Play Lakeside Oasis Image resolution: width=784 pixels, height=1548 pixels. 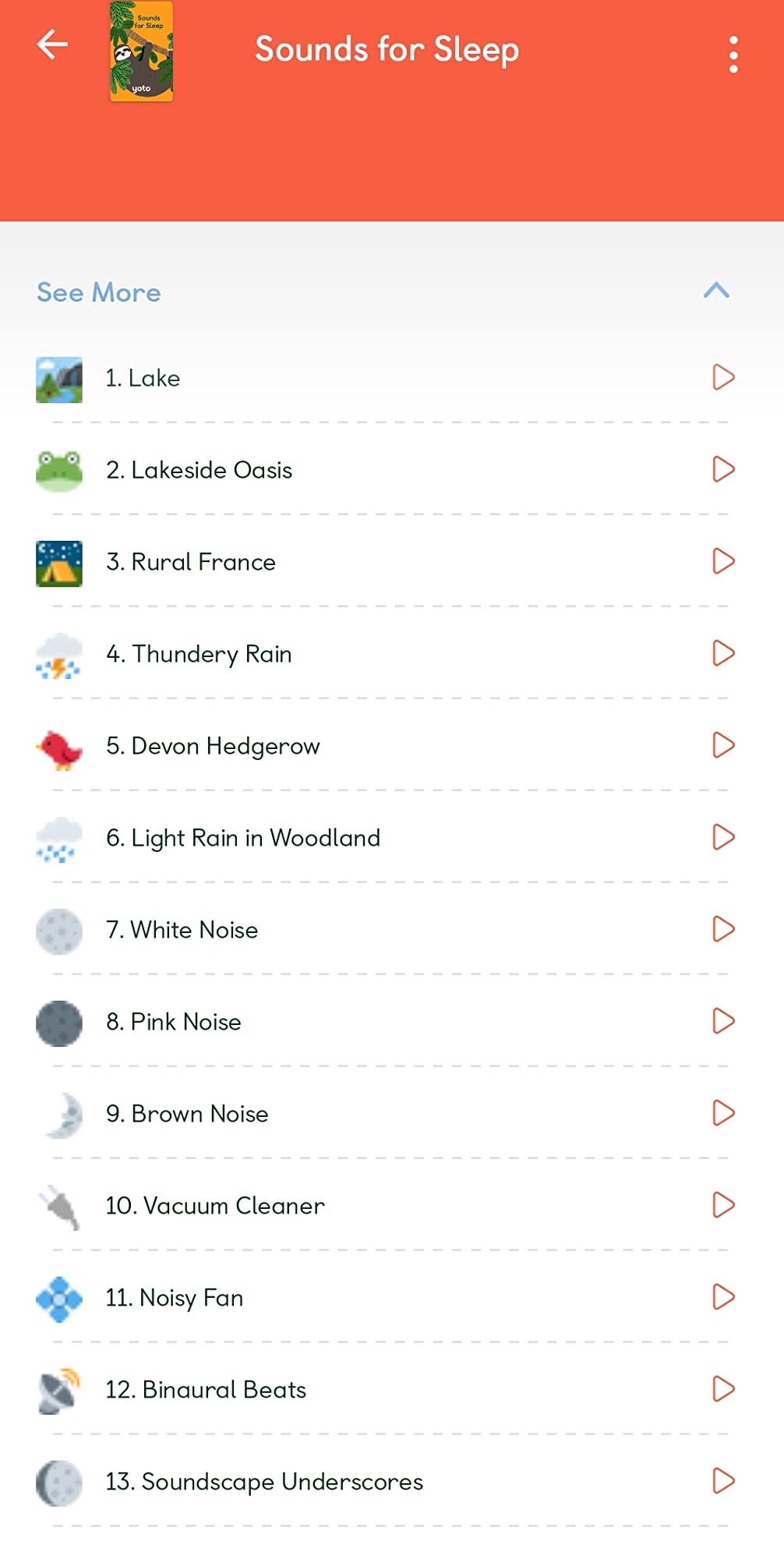pyautogui.click(x=723, y=470)
